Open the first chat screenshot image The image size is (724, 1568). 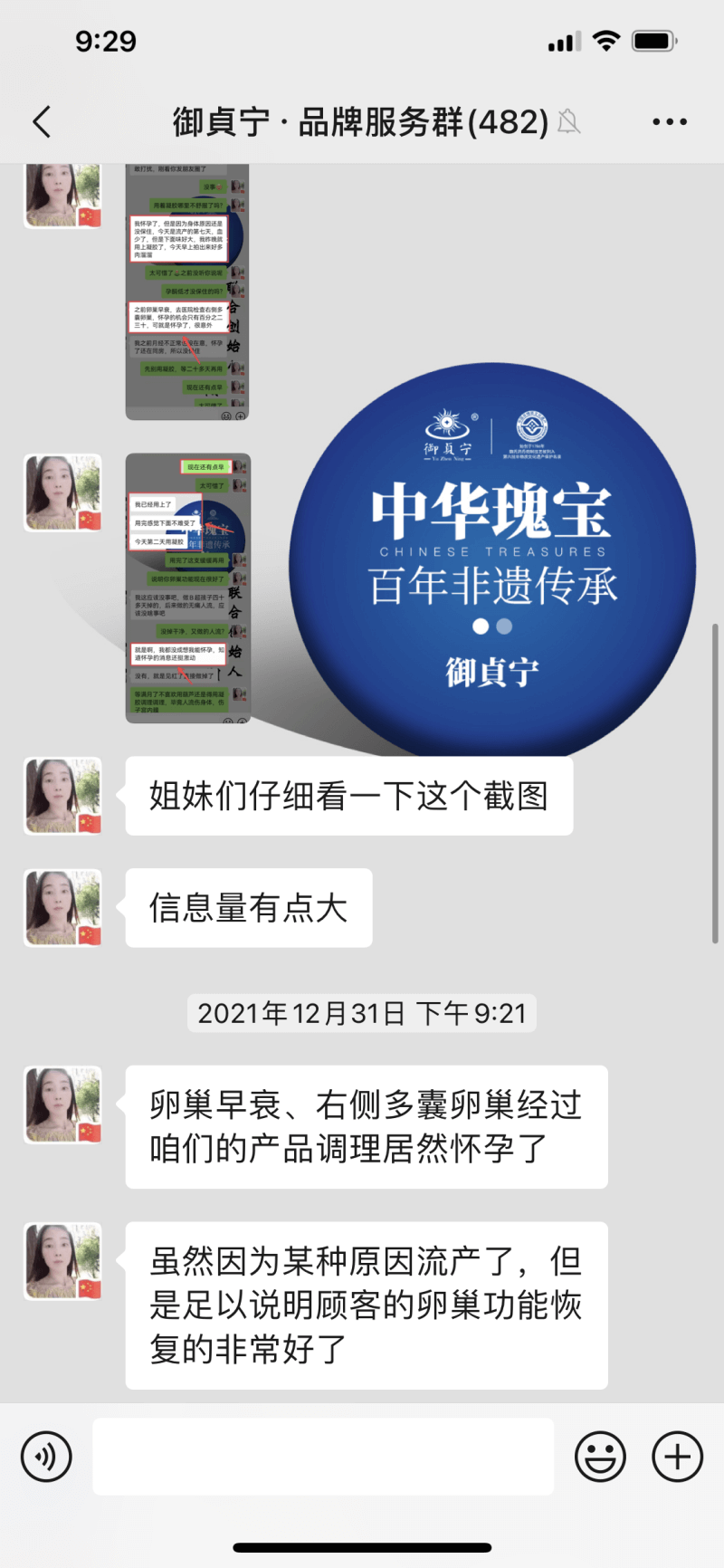coord(186,290)
